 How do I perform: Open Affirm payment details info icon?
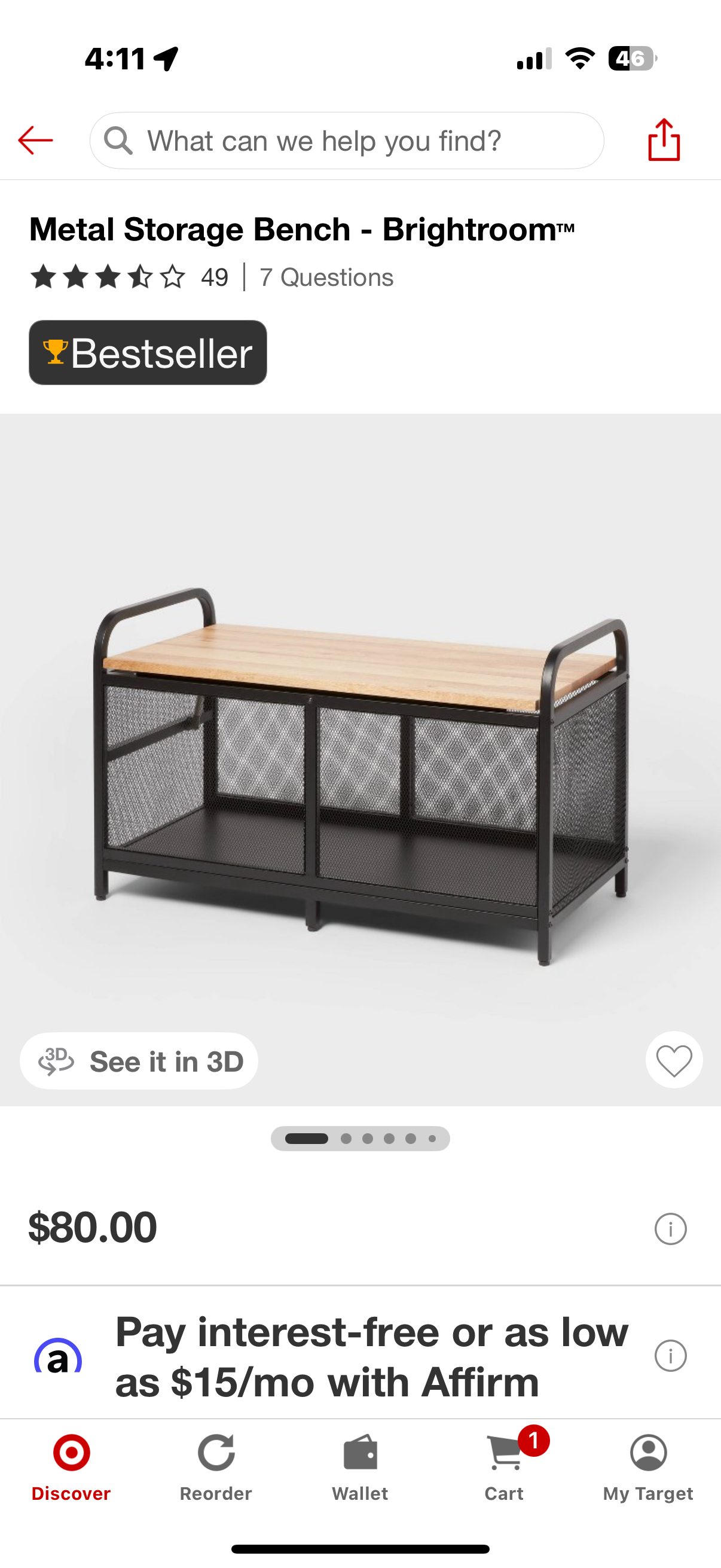pos(671,1356)
